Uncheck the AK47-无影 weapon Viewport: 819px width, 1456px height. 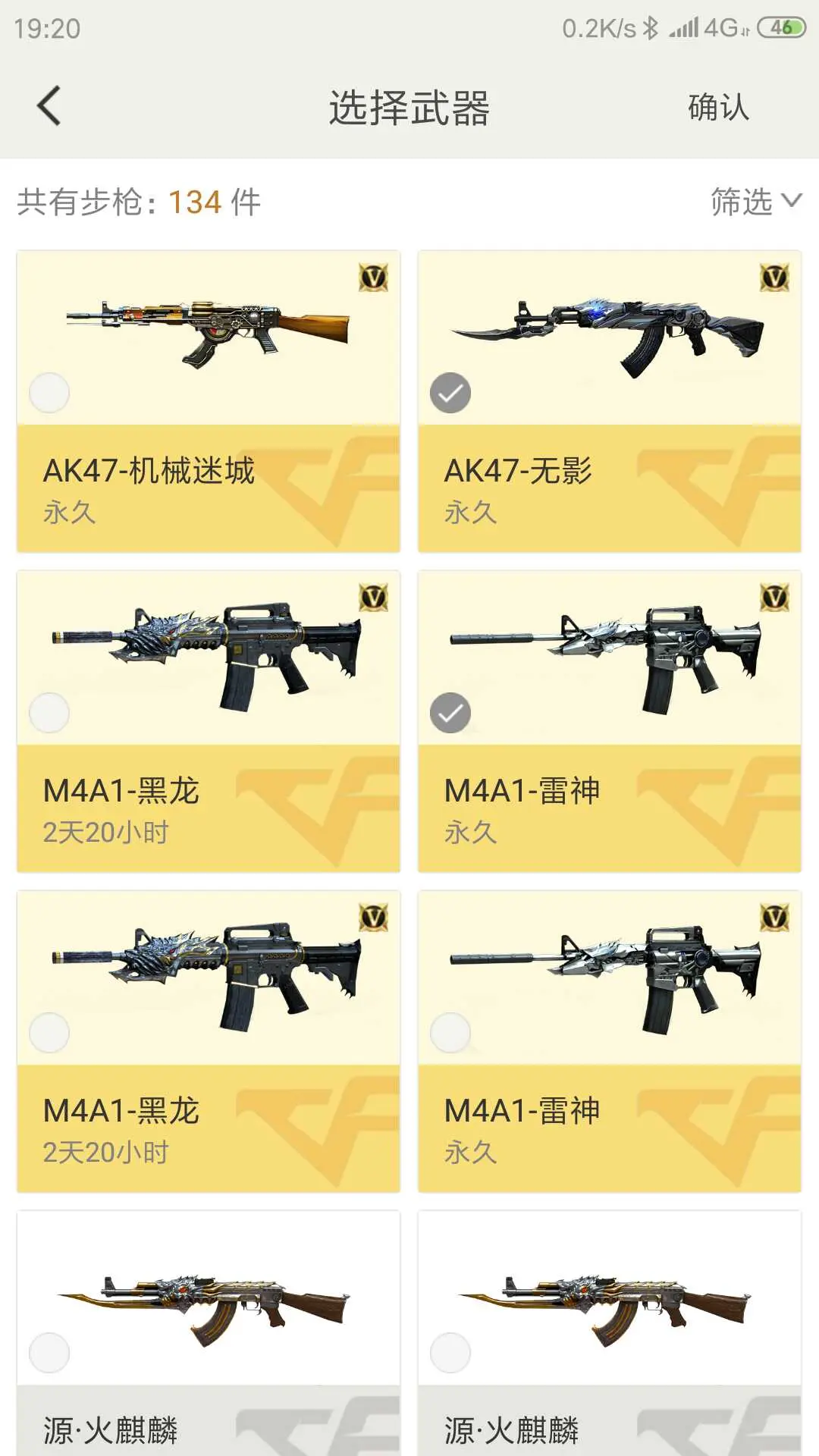point(450,393)
